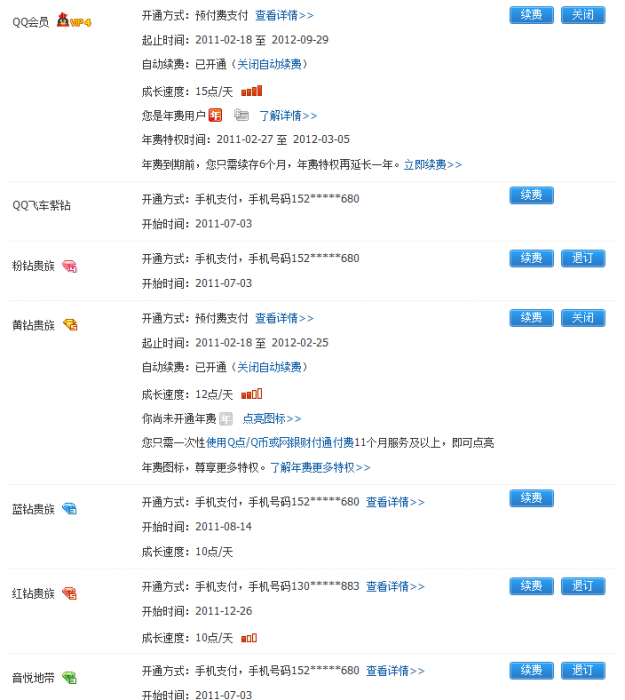The image size is (625, 700).
Task: Tap 续费 button for QQ会员
Action: pyautogui.click(x=532, y=15)
